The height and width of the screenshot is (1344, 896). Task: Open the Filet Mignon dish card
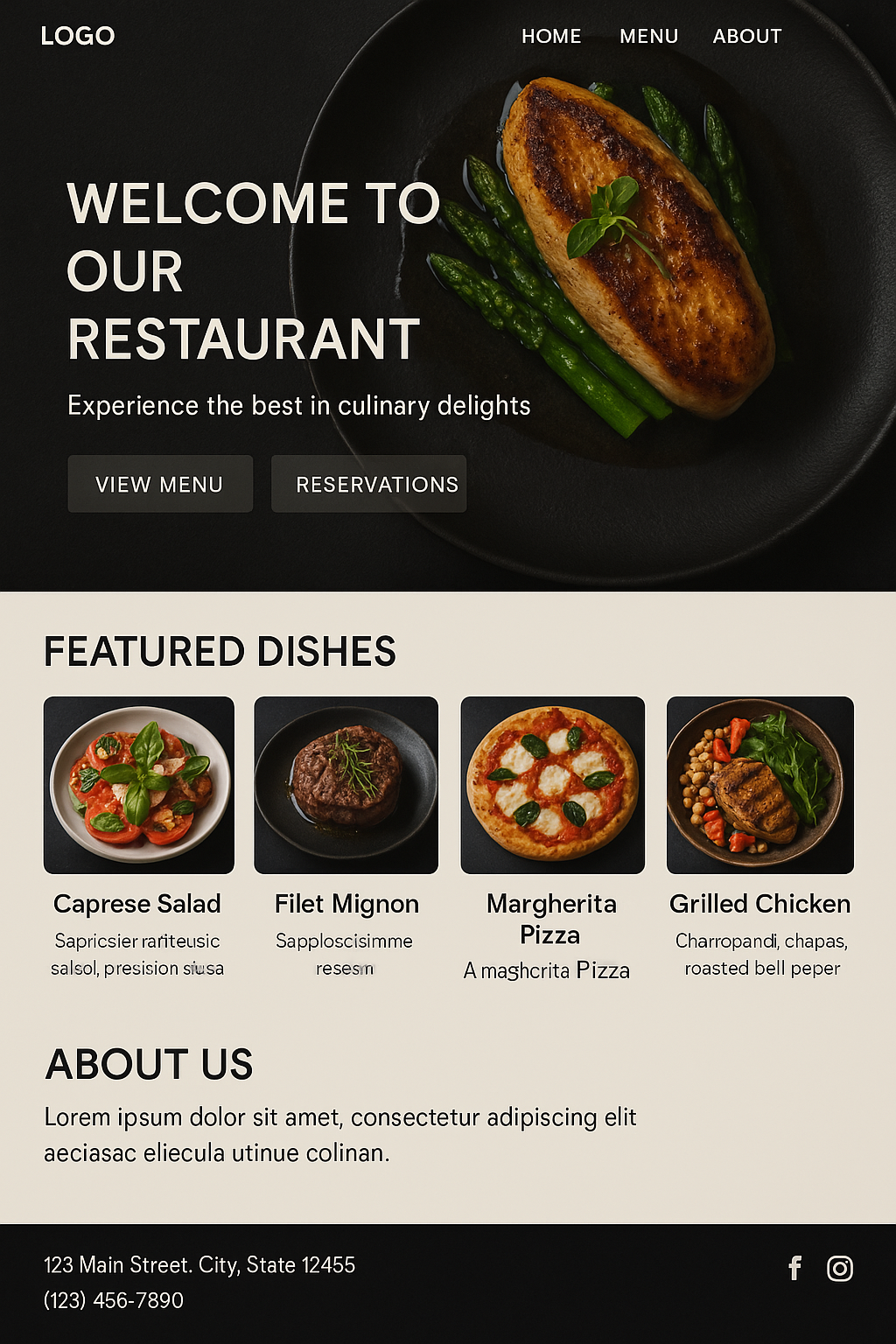pyautogui.click(x=346, y=785)
